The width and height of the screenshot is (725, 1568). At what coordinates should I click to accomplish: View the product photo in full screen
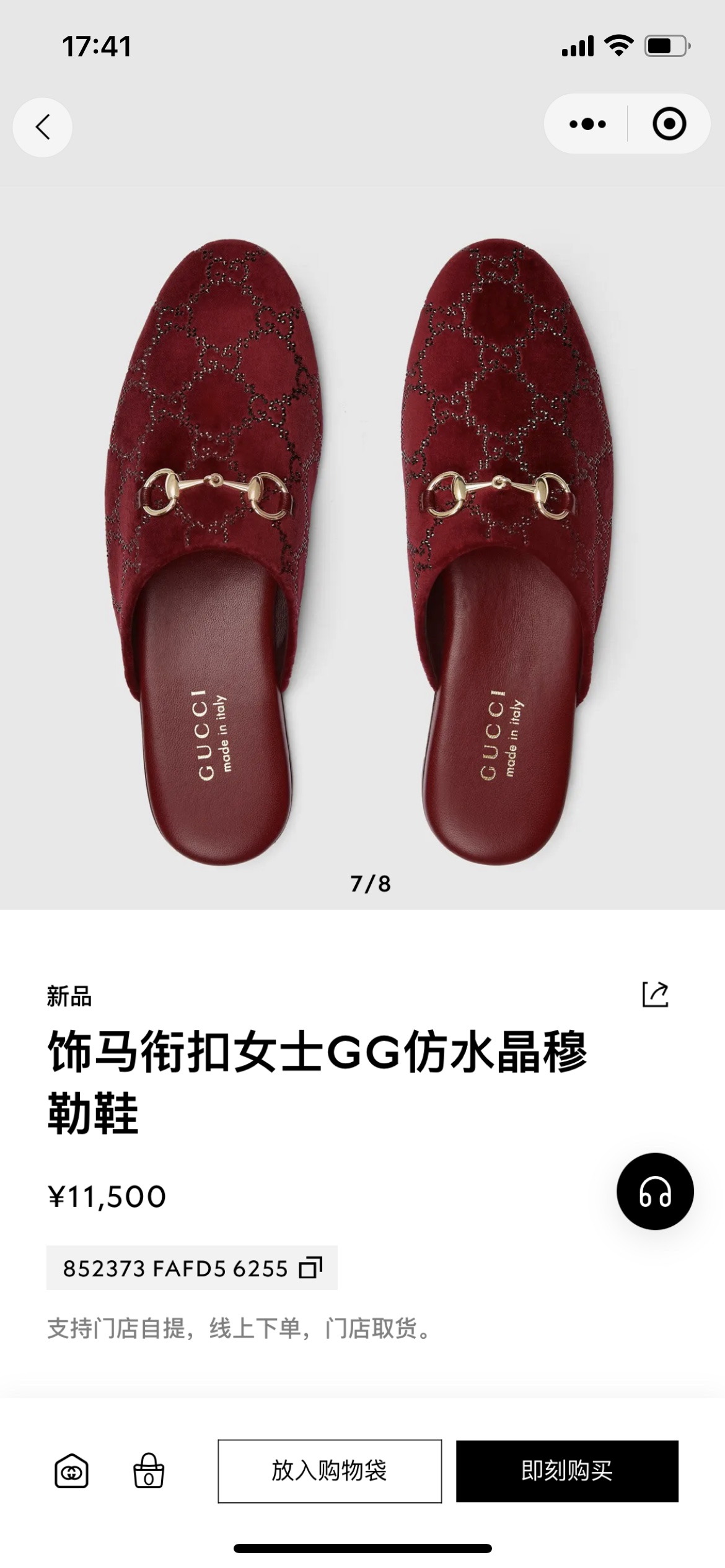(362, 547)
